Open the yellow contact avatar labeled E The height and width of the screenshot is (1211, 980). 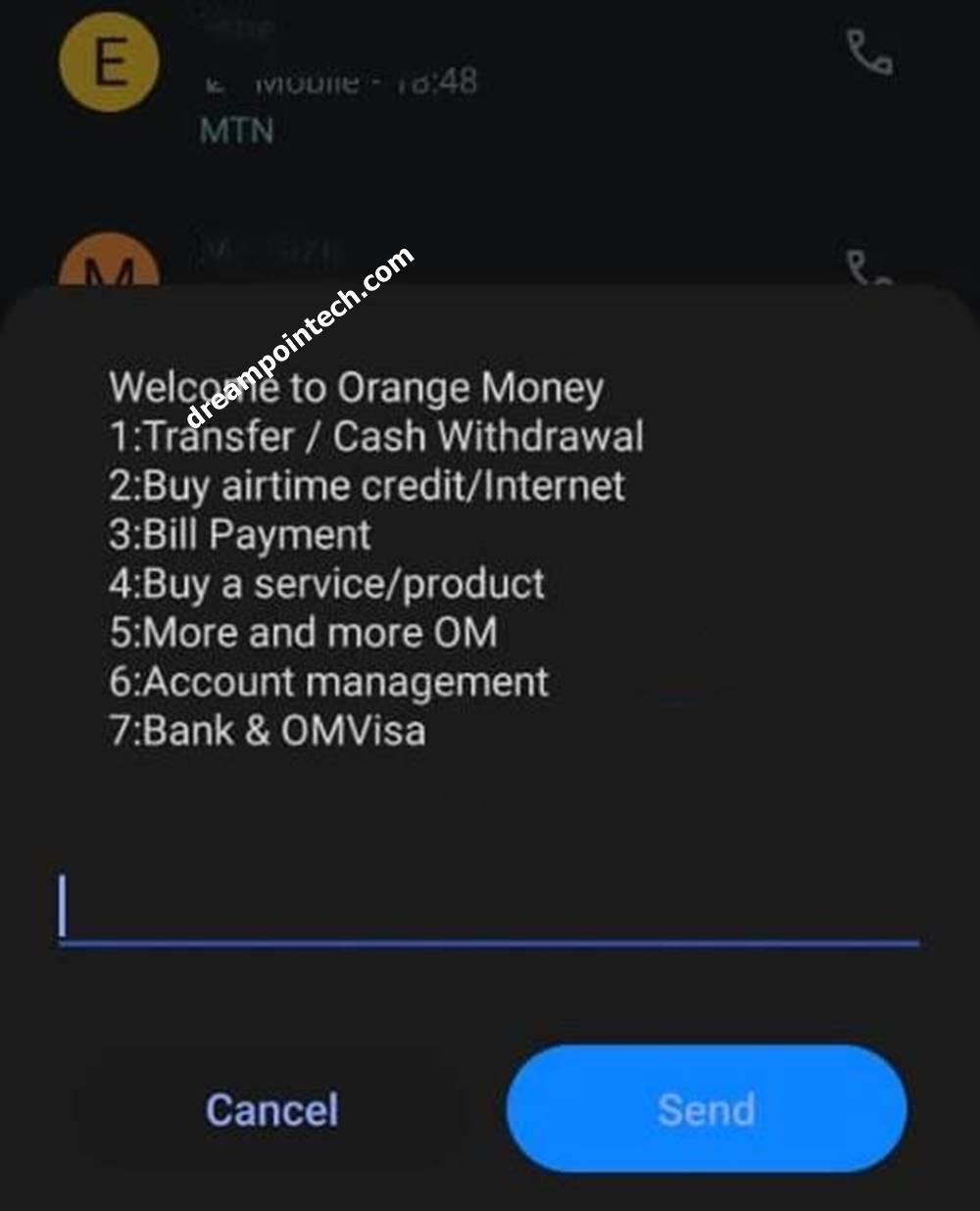tap(109, 61)
